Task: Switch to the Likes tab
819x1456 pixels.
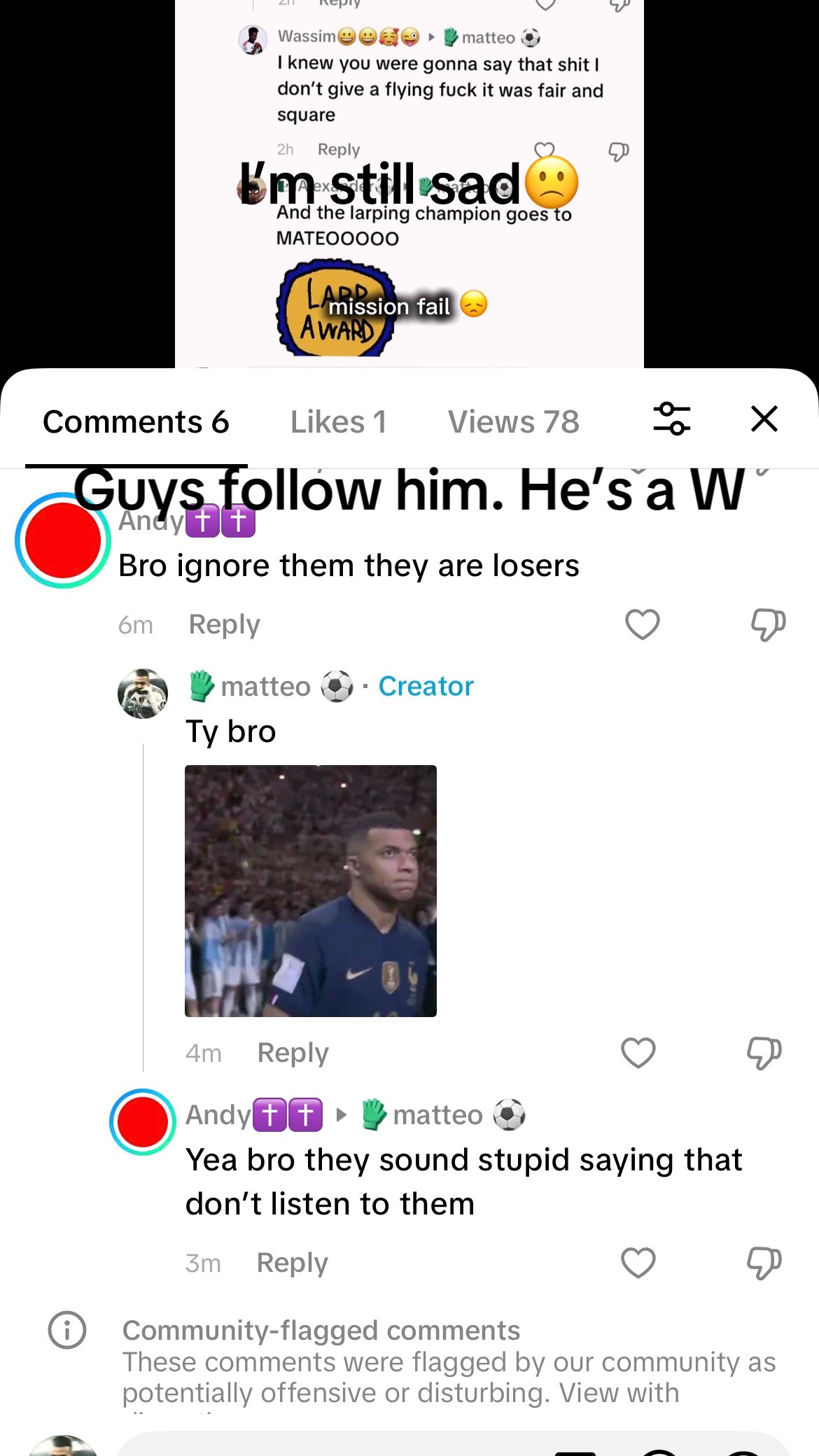Action: 338,422
